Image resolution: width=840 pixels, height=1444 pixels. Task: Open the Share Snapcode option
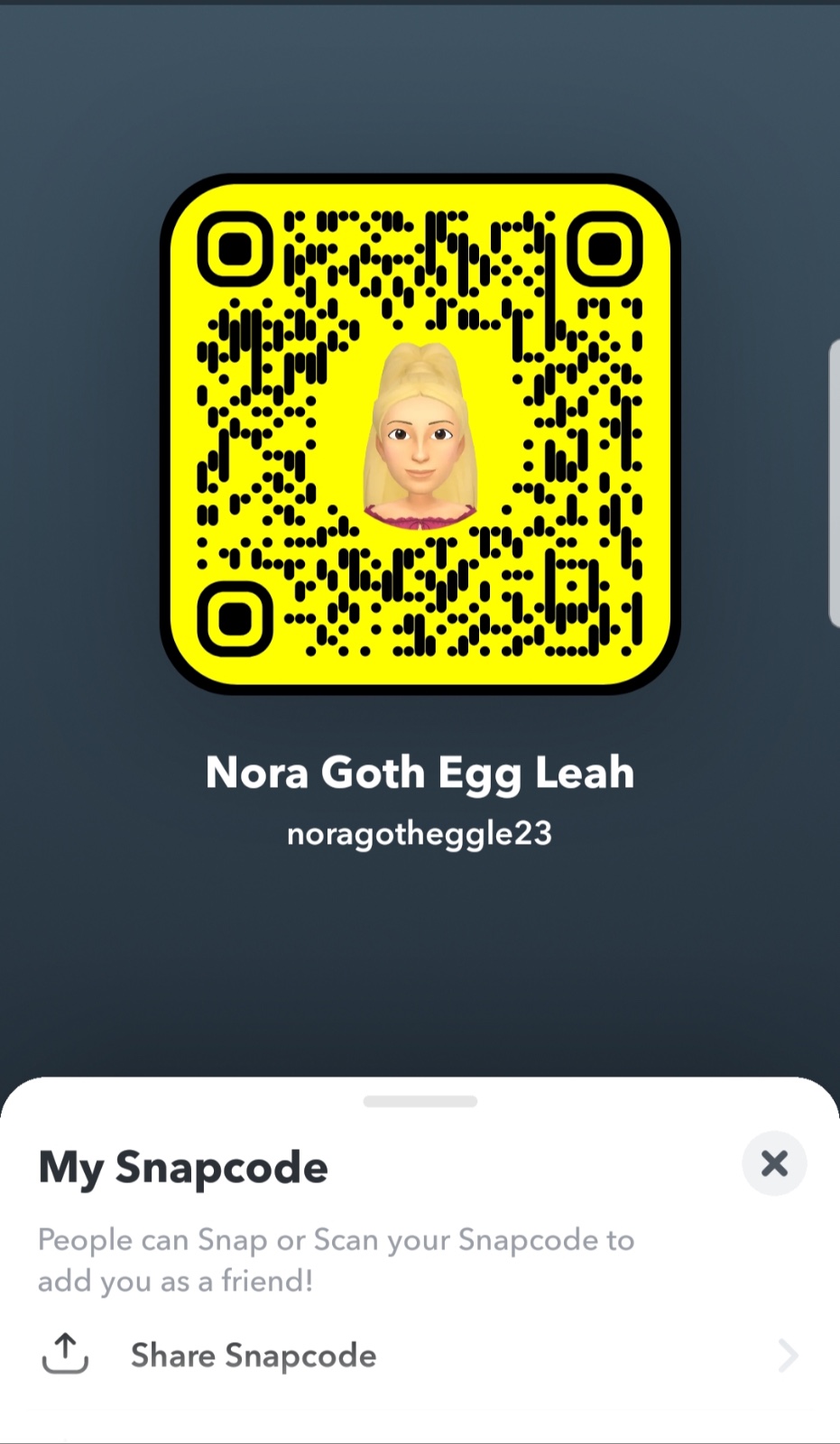tap(253, 1356)
